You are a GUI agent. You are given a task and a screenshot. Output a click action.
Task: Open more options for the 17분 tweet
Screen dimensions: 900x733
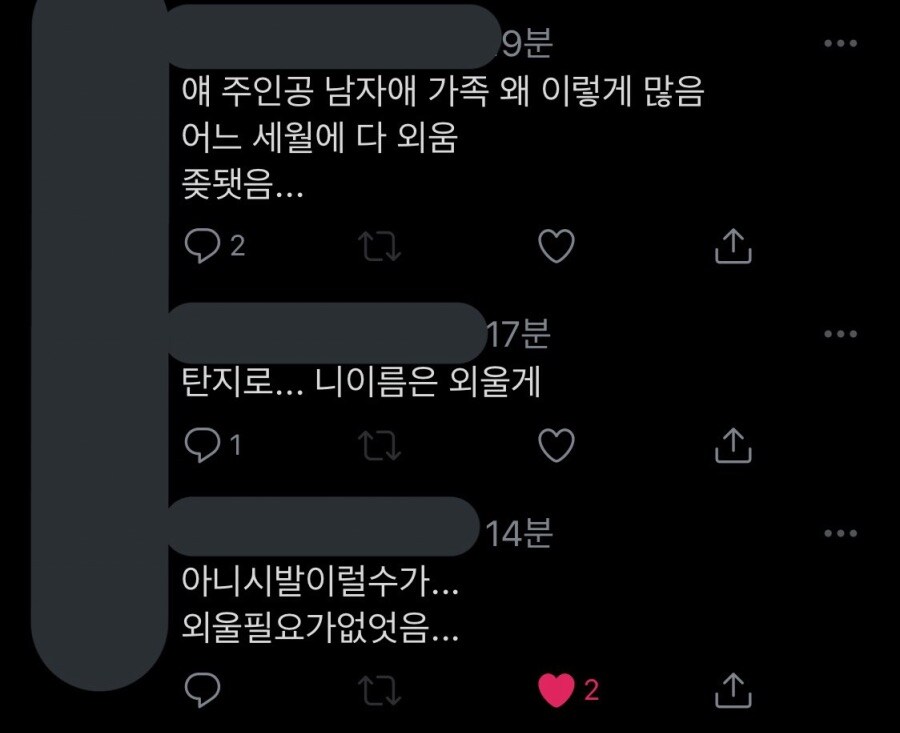click(840, 334)
